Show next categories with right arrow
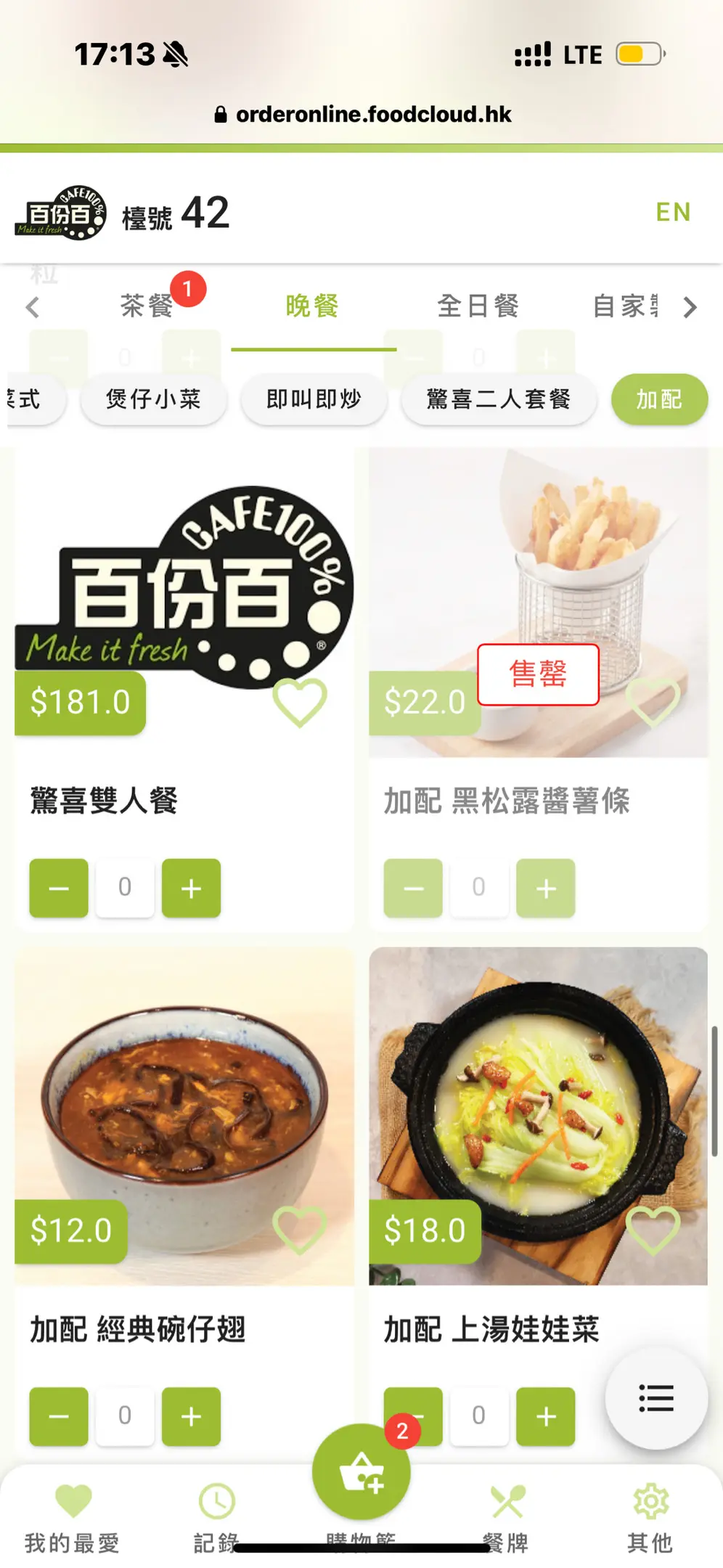Viewport: 723px width, 1568px height. click(x=690, y=307)
